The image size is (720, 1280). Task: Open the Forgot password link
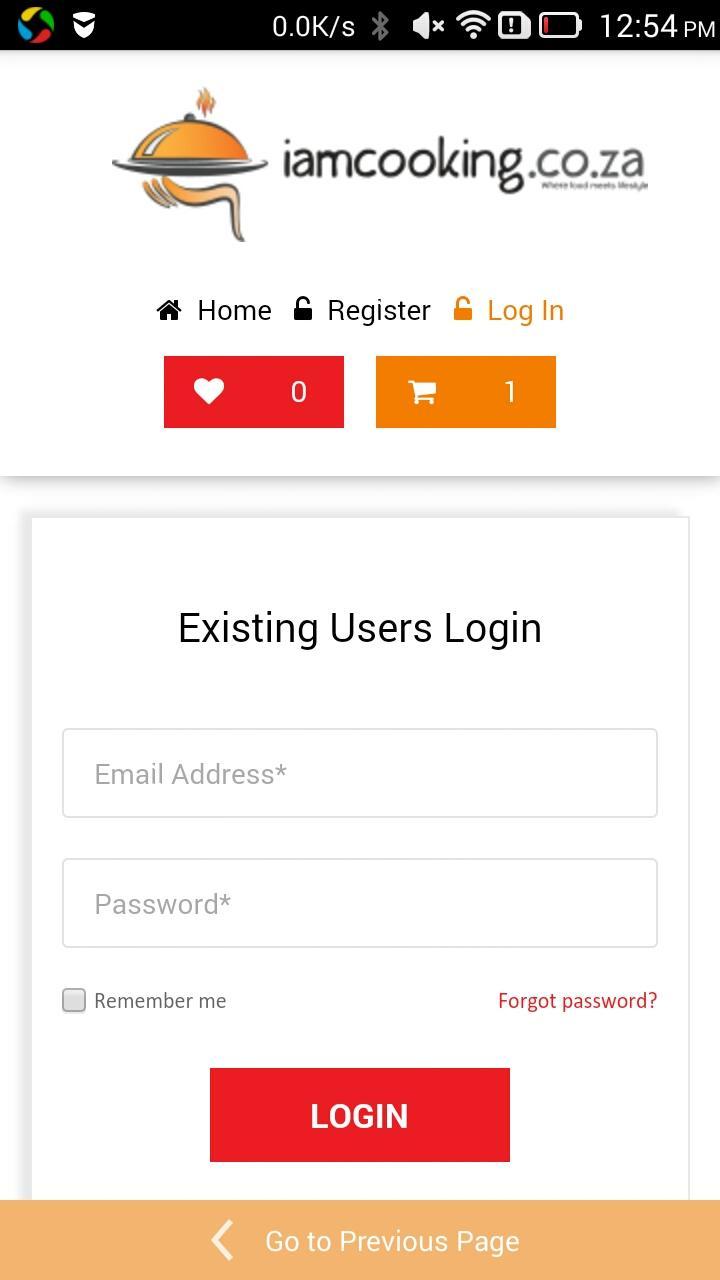(x=577, y=1000)
